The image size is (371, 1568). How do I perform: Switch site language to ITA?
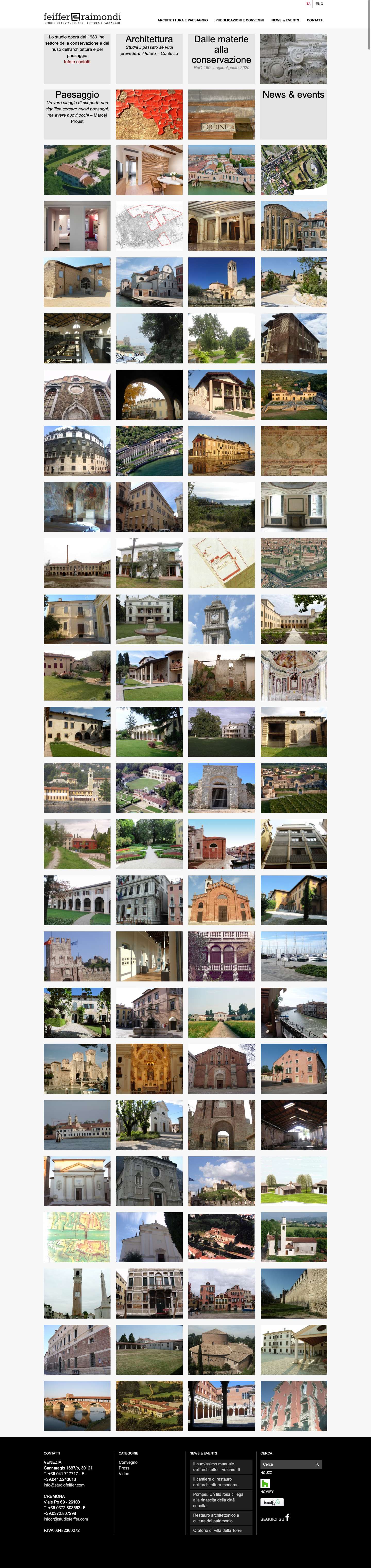pos(308,4)
